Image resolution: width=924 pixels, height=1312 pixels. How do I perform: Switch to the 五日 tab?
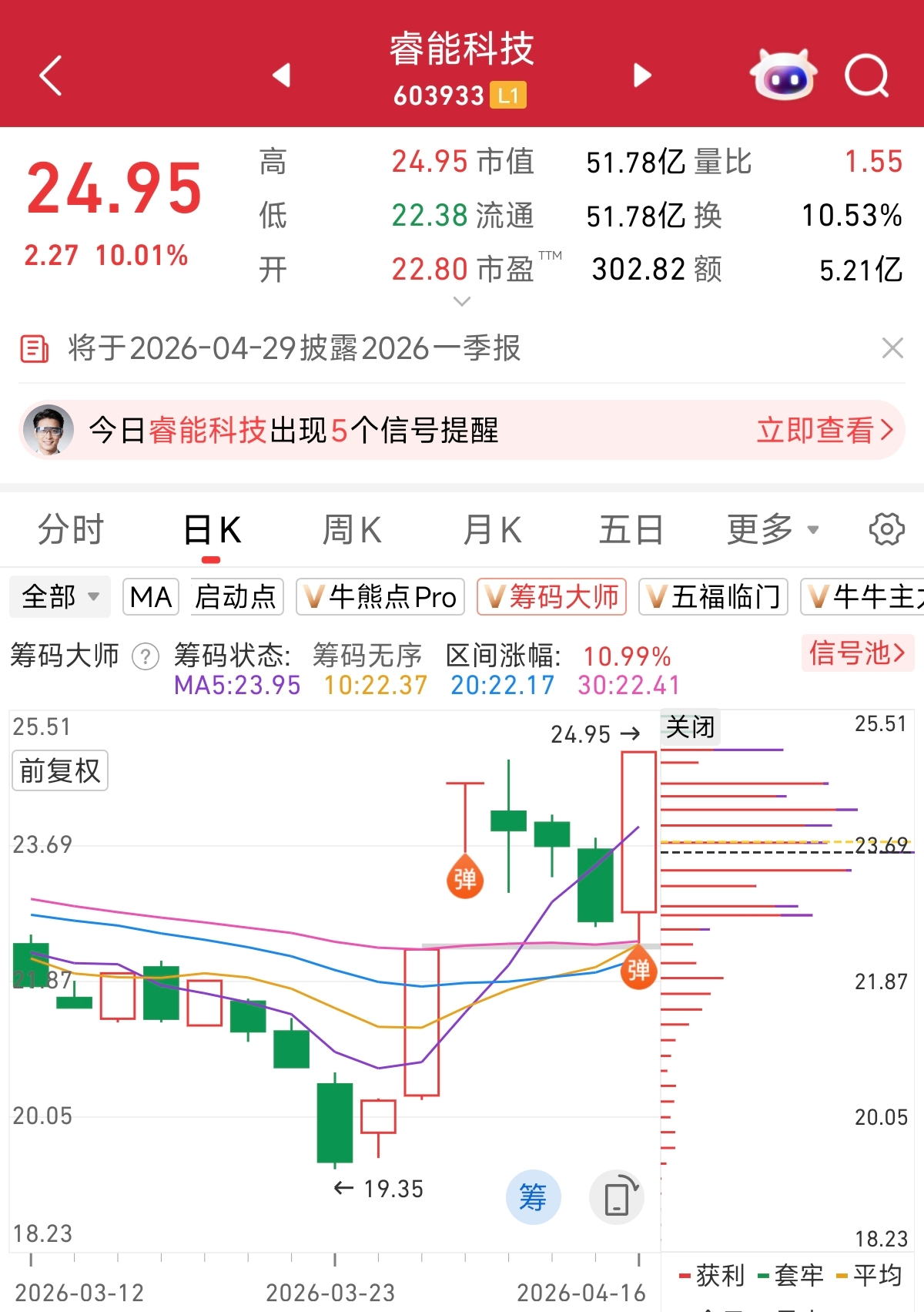(631, 530)
